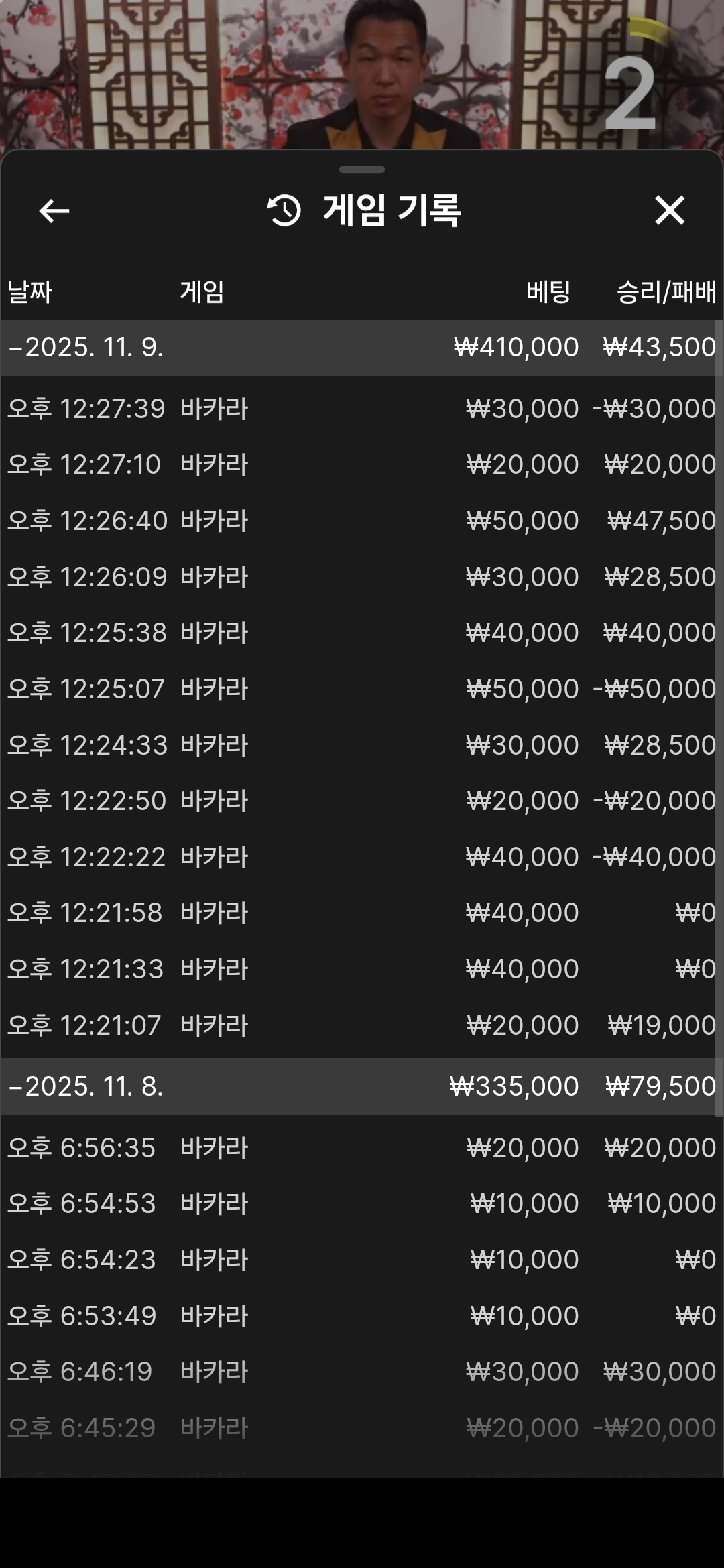Select the 오후 6:46:19 바카라 entry

coord(362,1372)
